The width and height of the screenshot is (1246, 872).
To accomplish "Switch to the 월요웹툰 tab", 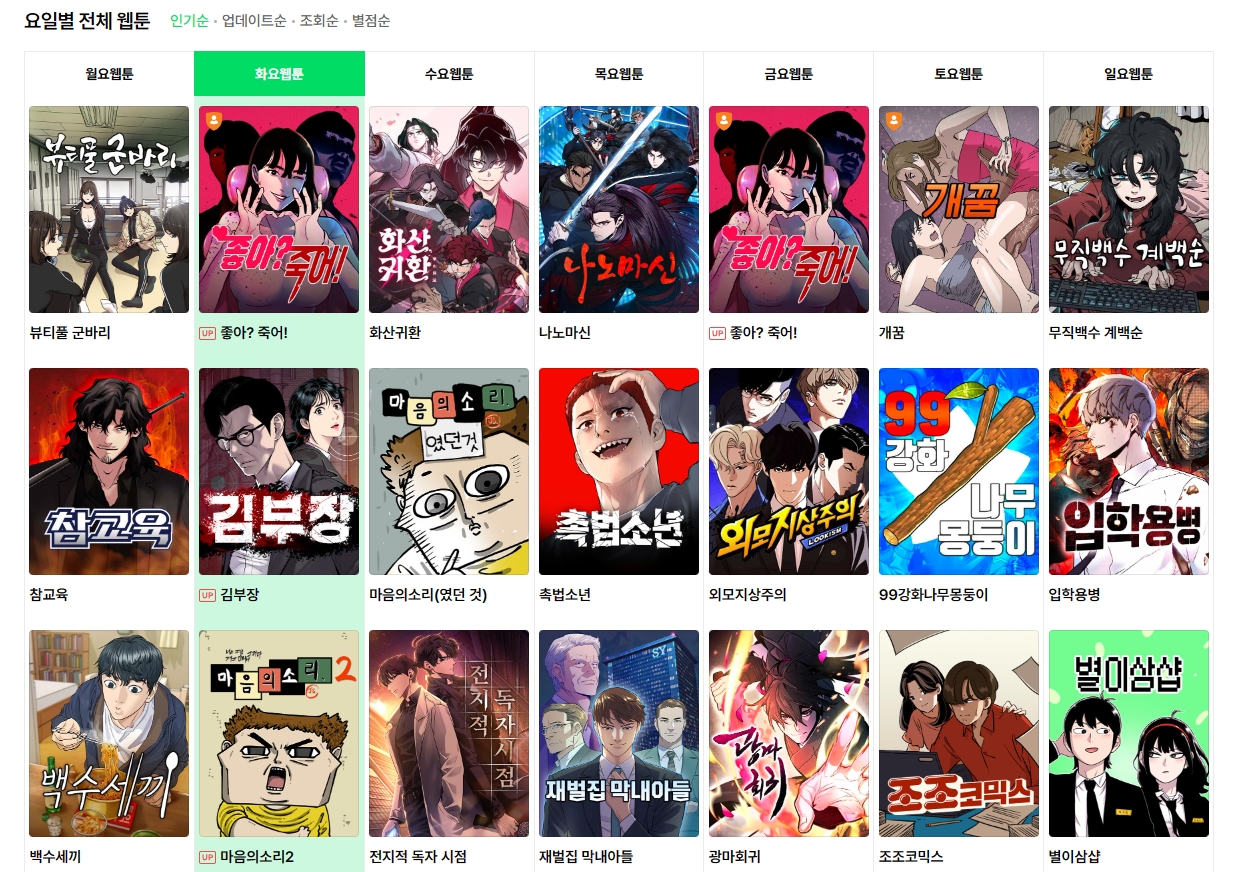I will [109, 74].
